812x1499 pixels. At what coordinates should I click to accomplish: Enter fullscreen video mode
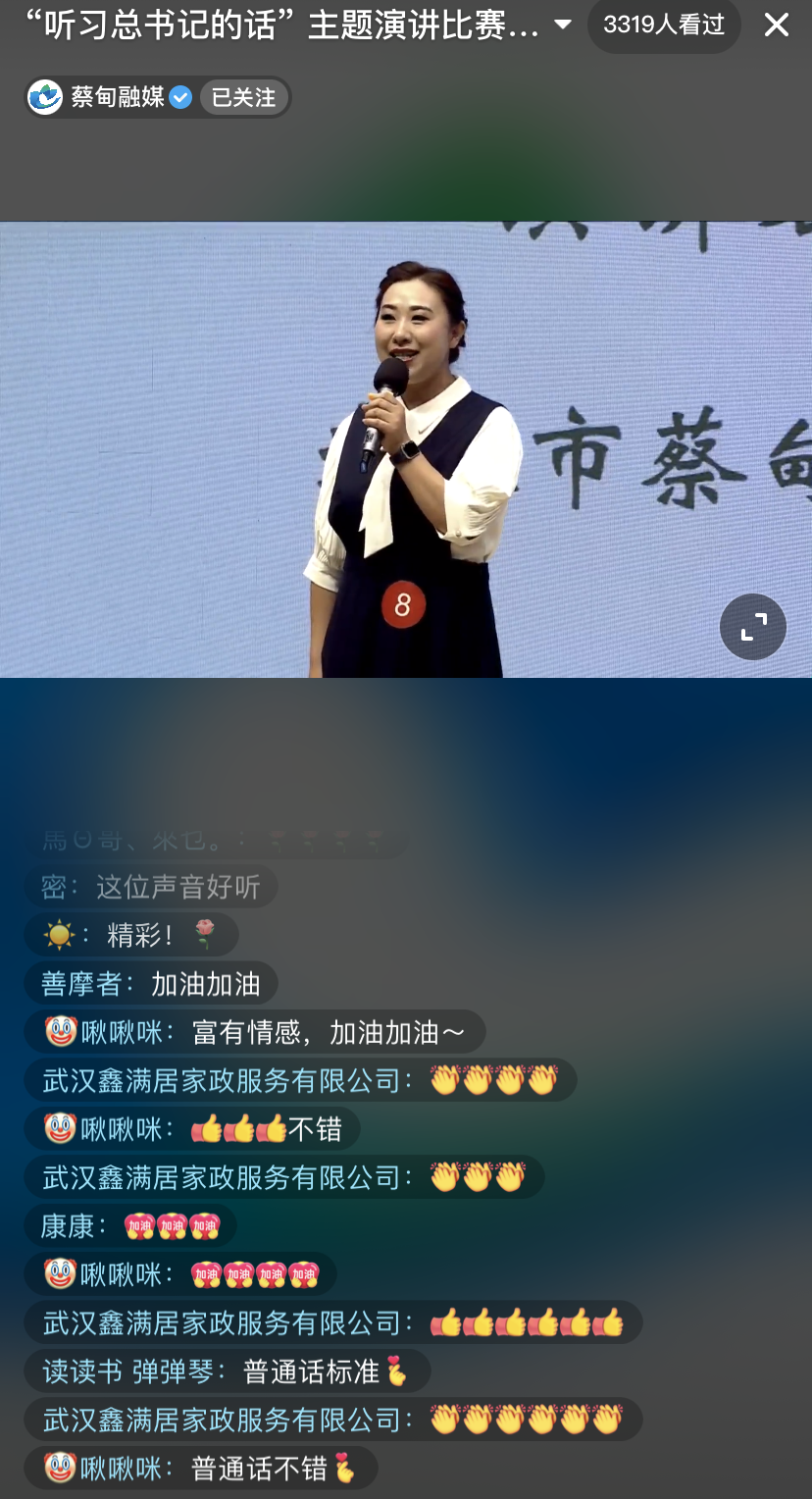[x=752, y=627]
